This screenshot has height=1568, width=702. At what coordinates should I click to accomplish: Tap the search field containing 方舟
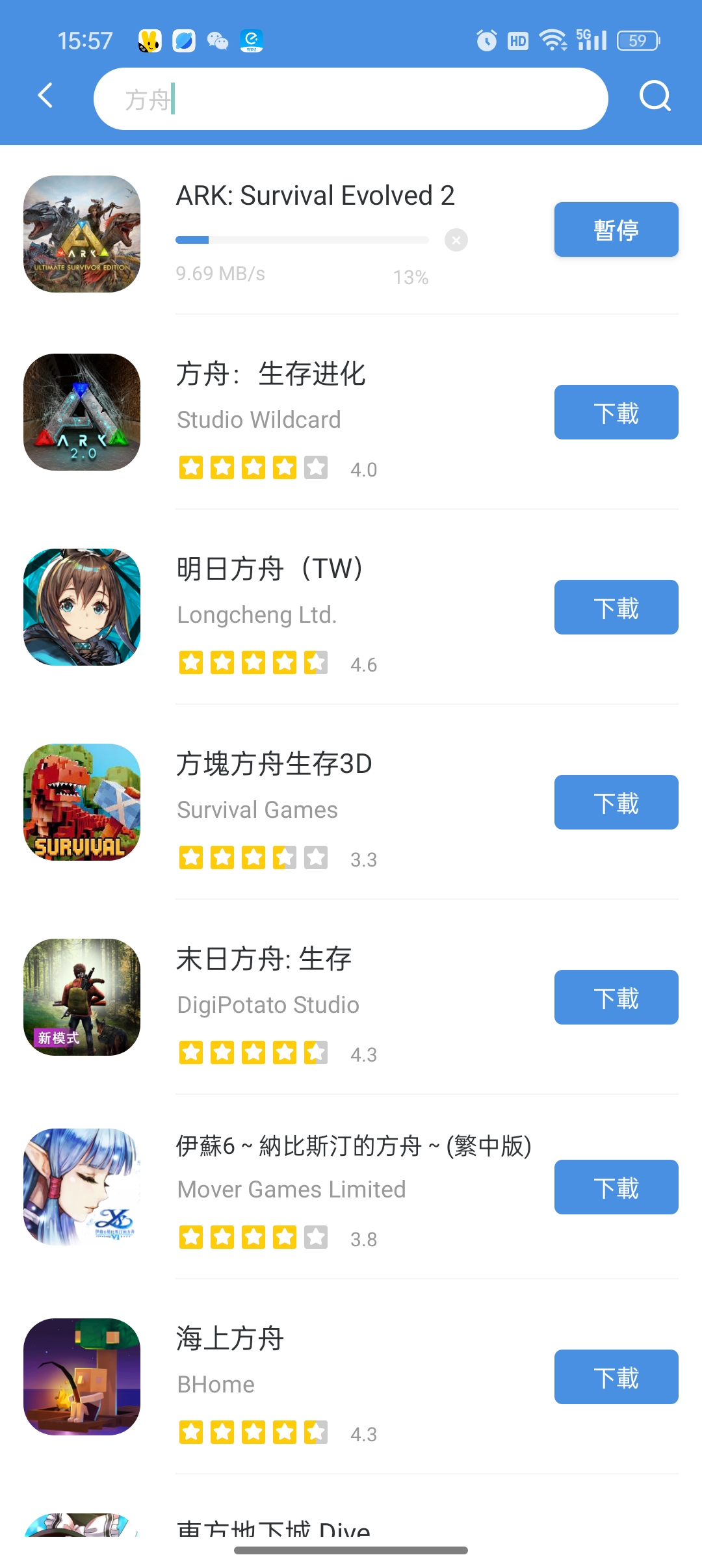(351, 99)
